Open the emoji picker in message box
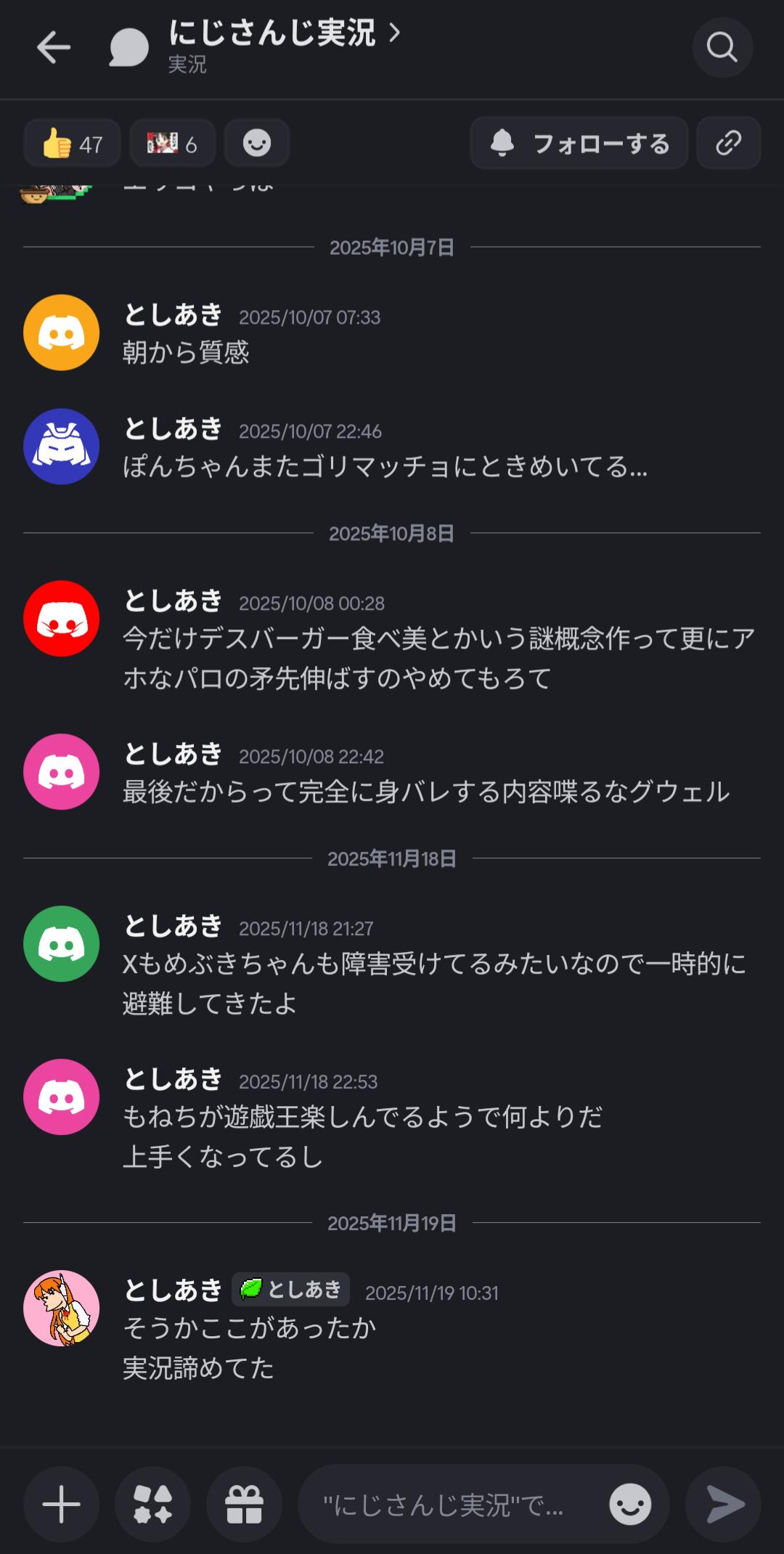This screenshot has width=784, height=1554. click(x=629, y=1504)
